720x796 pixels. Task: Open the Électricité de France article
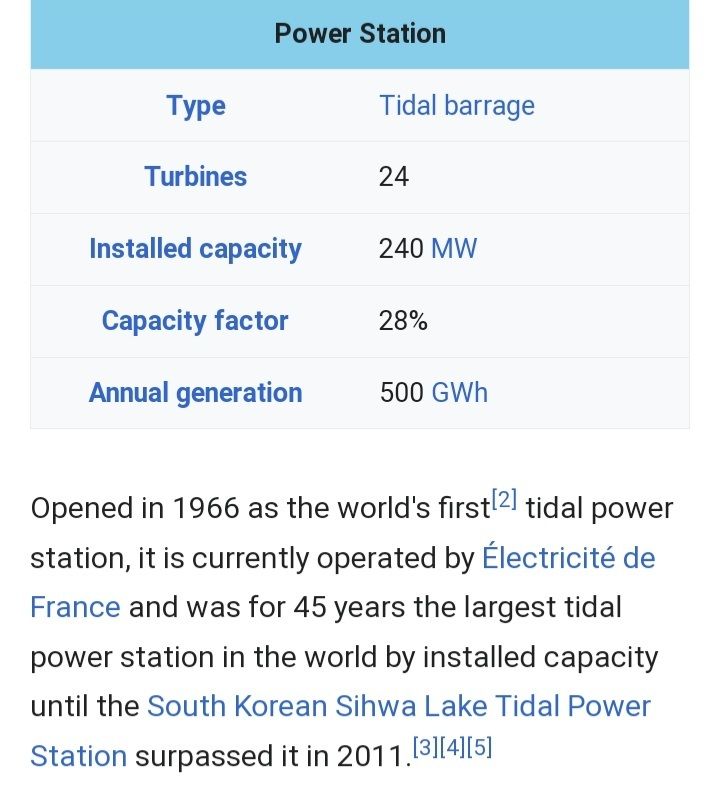coord(568,557)
